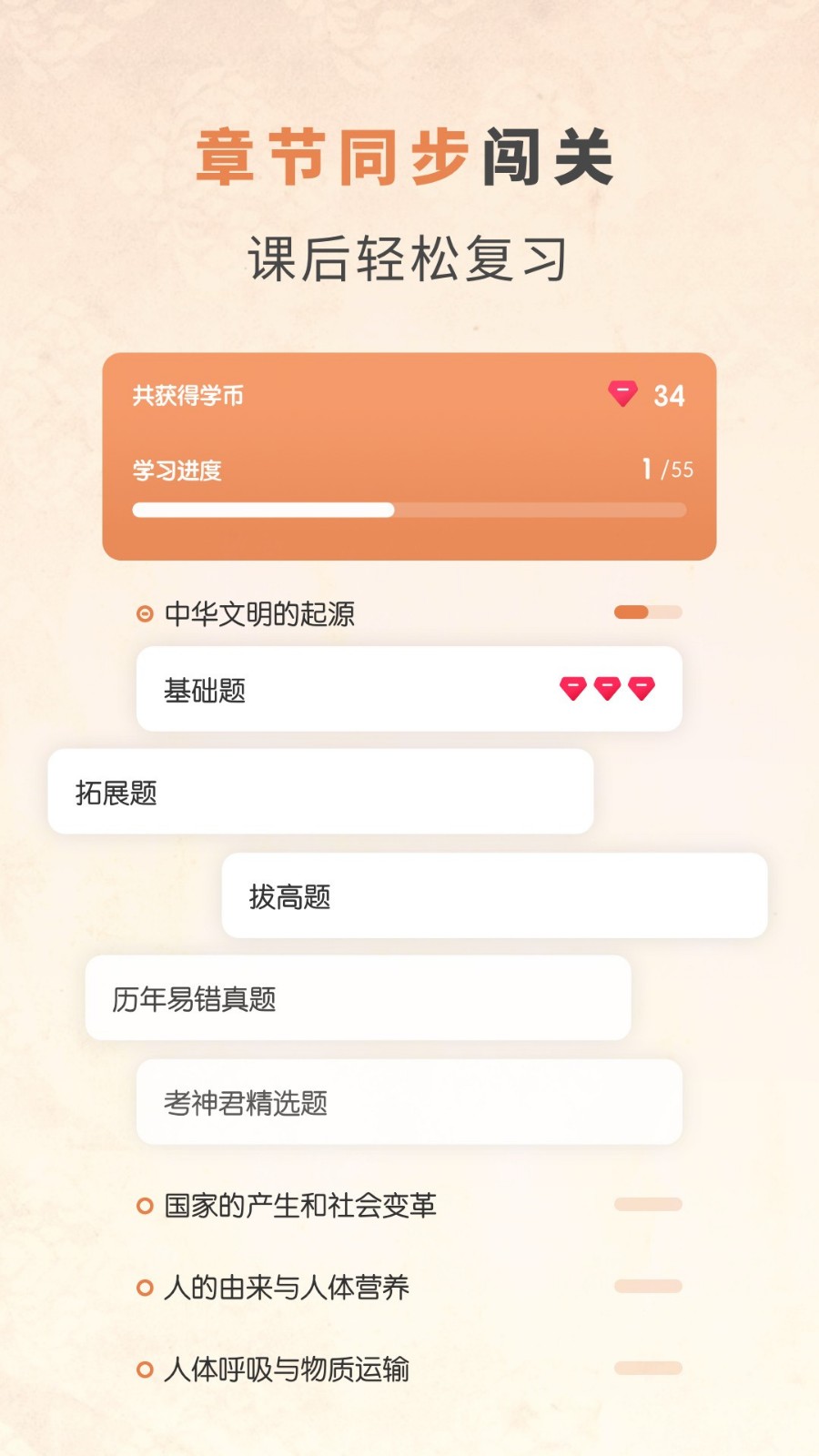Click the mini progress bar beside 中华文明的起源

click(648, 612)
